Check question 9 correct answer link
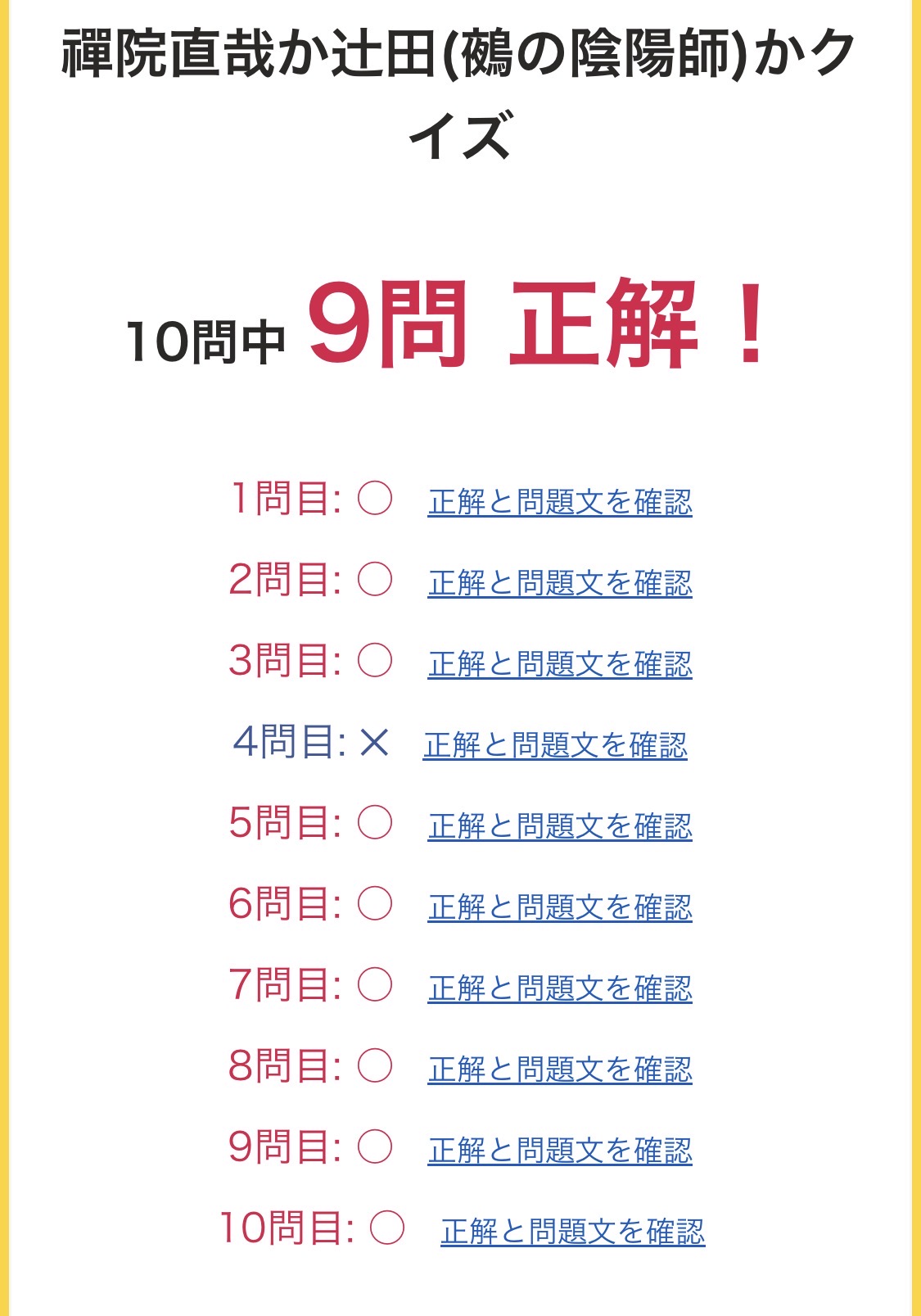This screenshot has height=1316, width=921. tap(560, 1150)
